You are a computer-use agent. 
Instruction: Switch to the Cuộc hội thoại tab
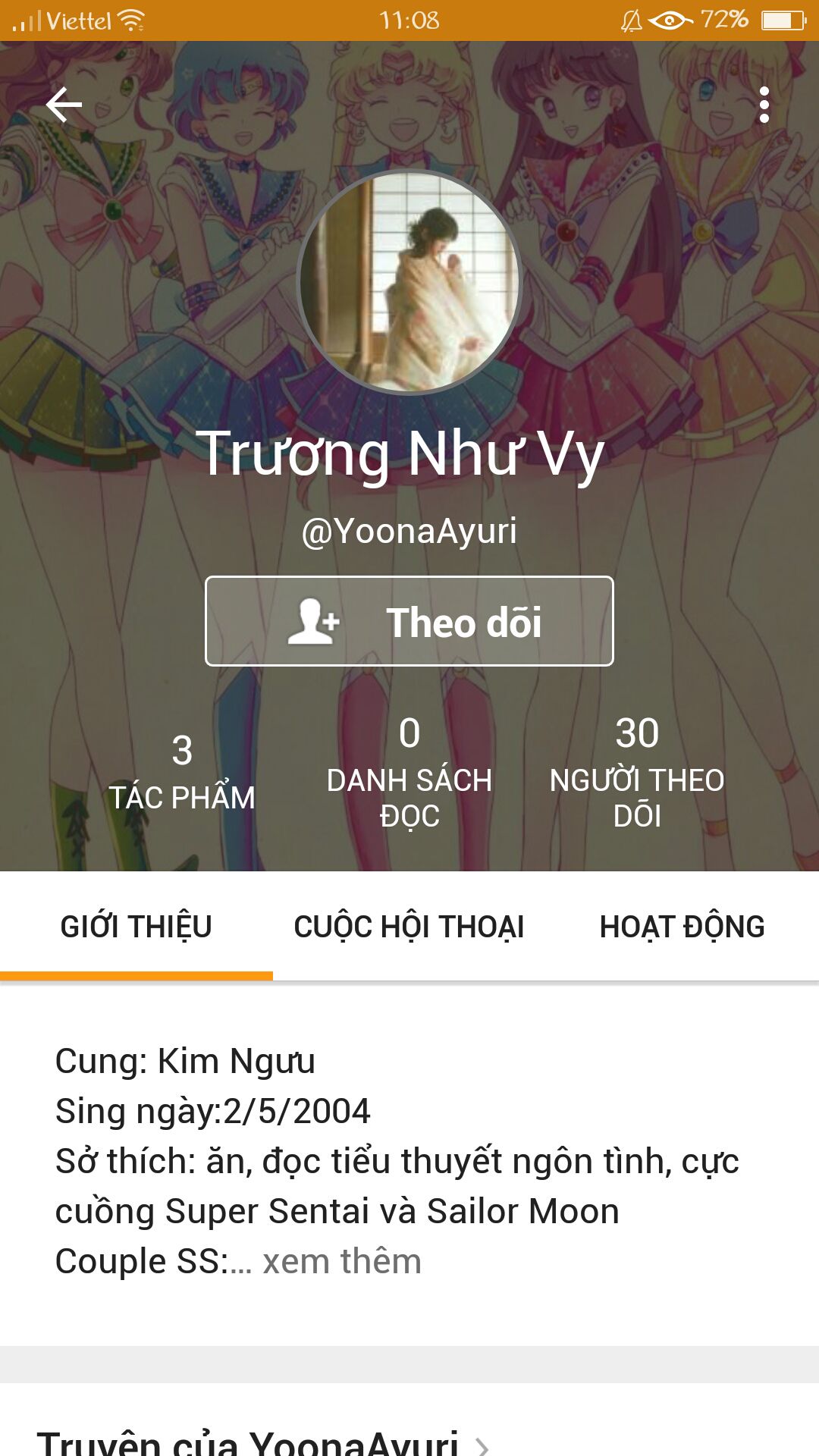tap(409, 927)
